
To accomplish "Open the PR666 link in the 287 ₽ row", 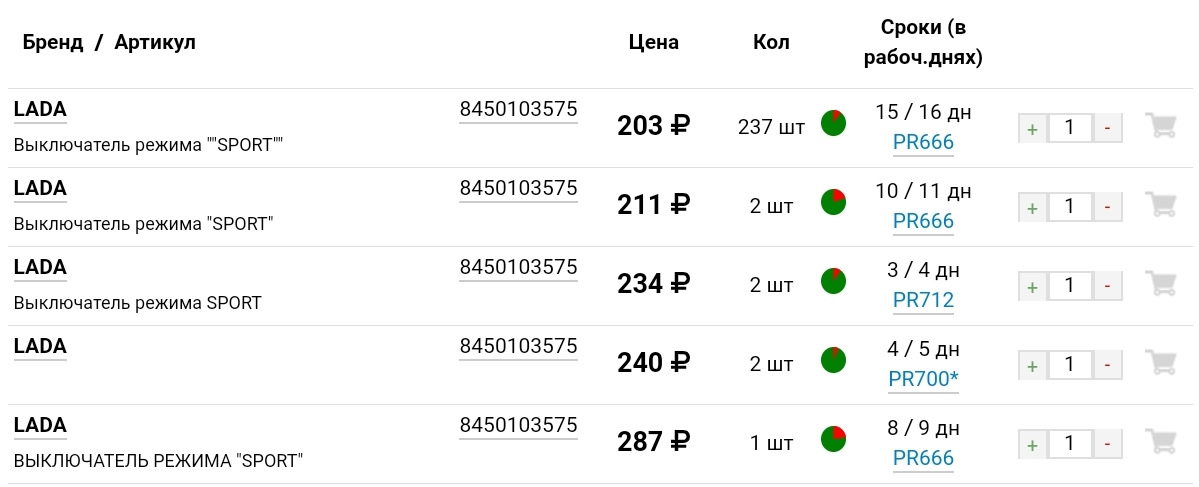I will click(x=923, y=458).
